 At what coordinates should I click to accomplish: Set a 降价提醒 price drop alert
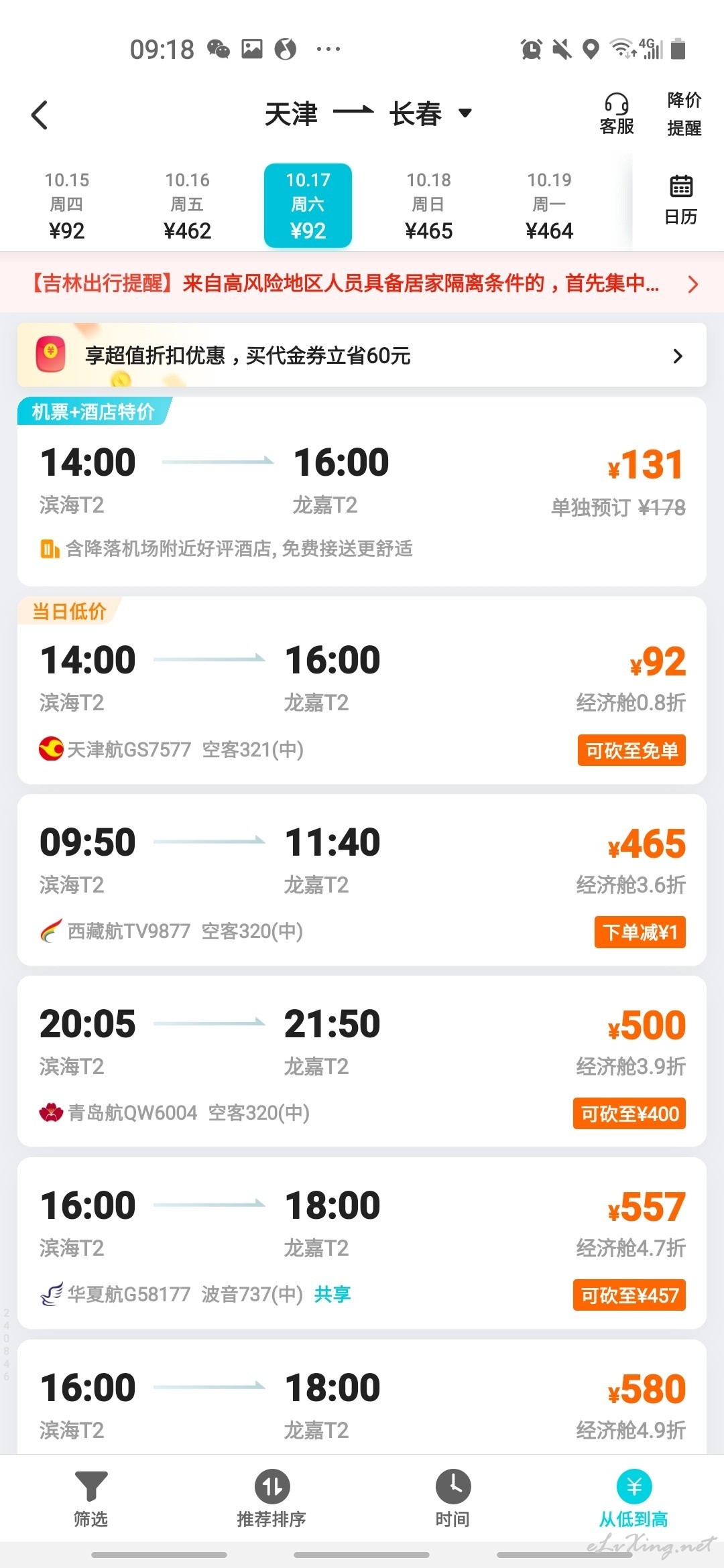point(684,114)
